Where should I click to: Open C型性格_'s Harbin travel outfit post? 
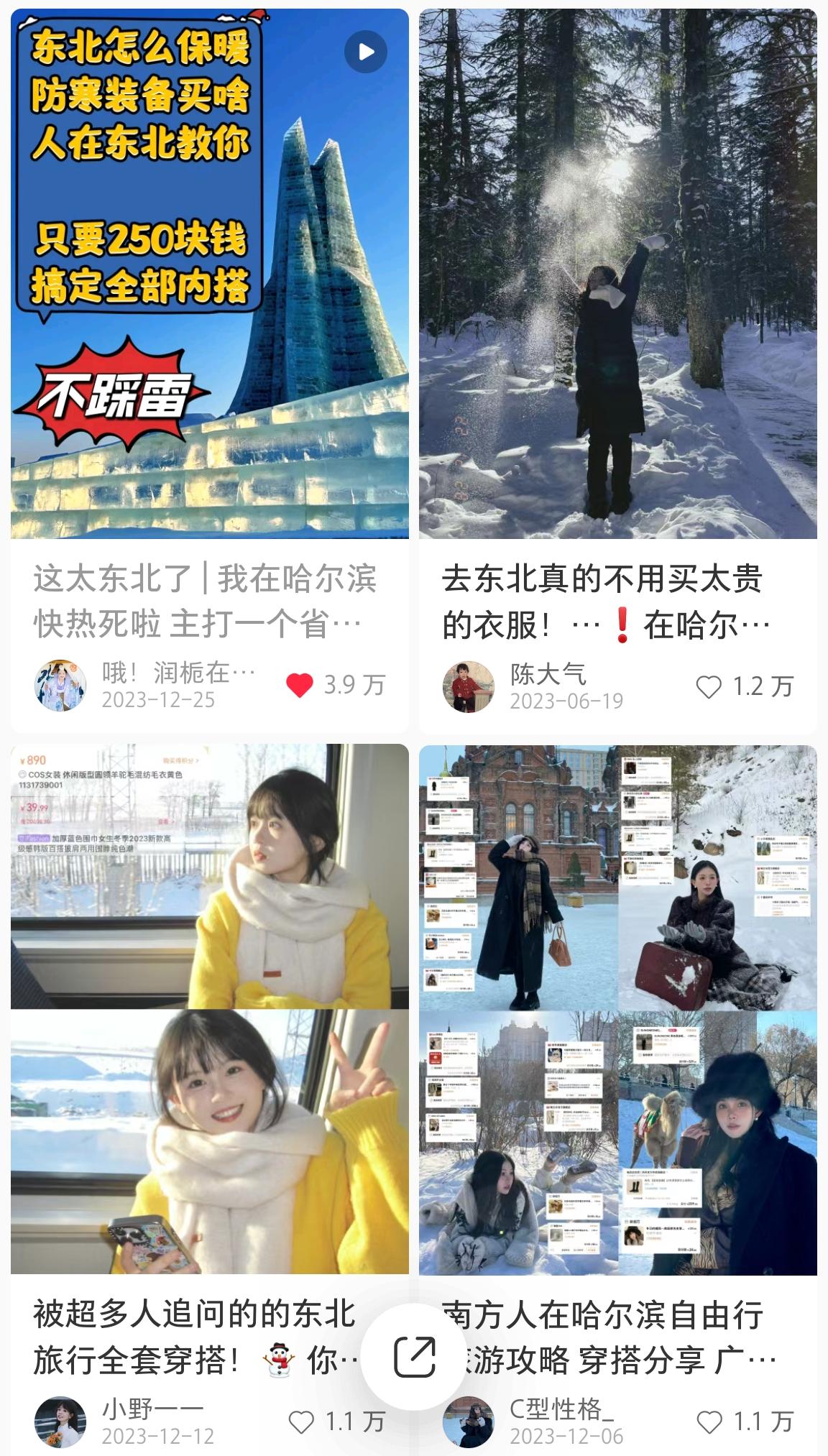617,1006
